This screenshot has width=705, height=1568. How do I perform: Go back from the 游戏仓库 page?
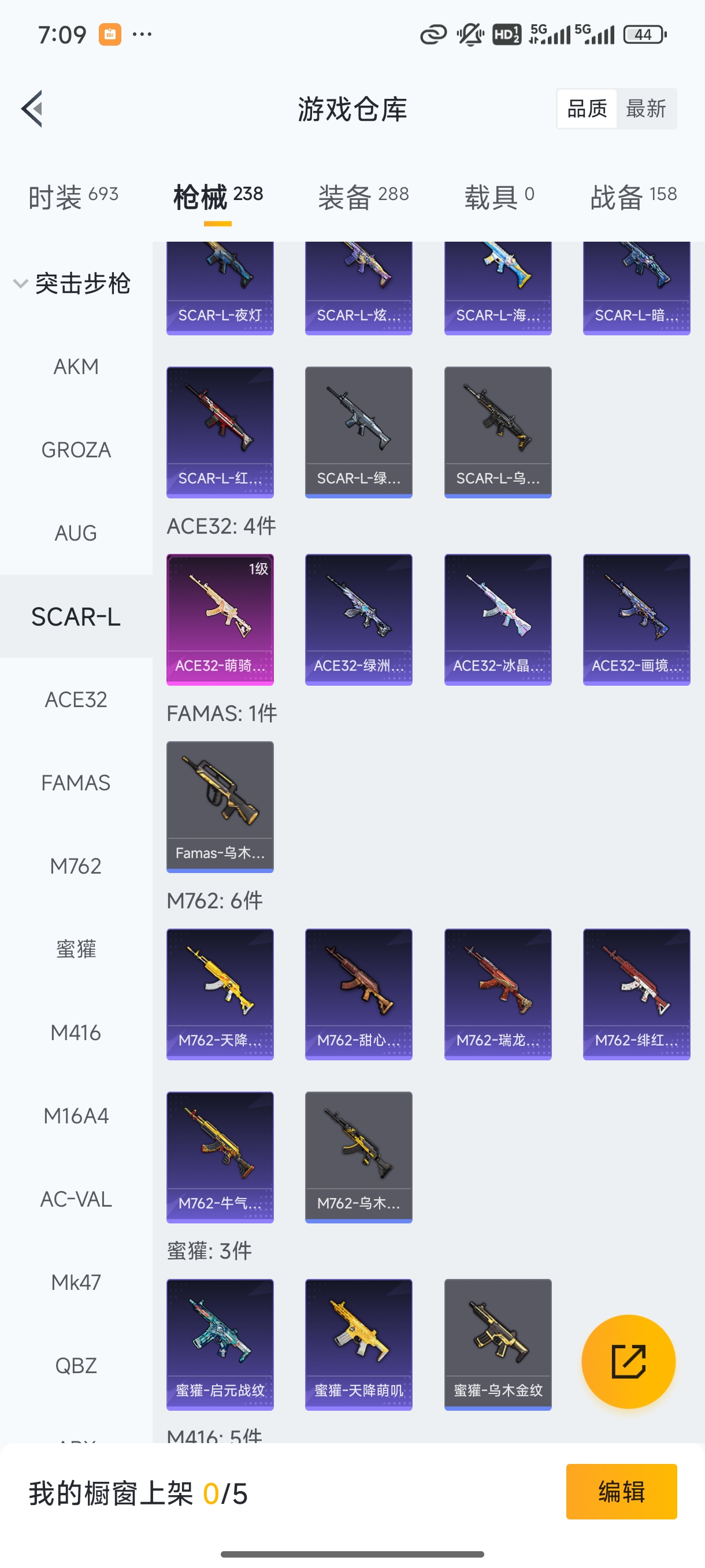[x=33, y=109]
